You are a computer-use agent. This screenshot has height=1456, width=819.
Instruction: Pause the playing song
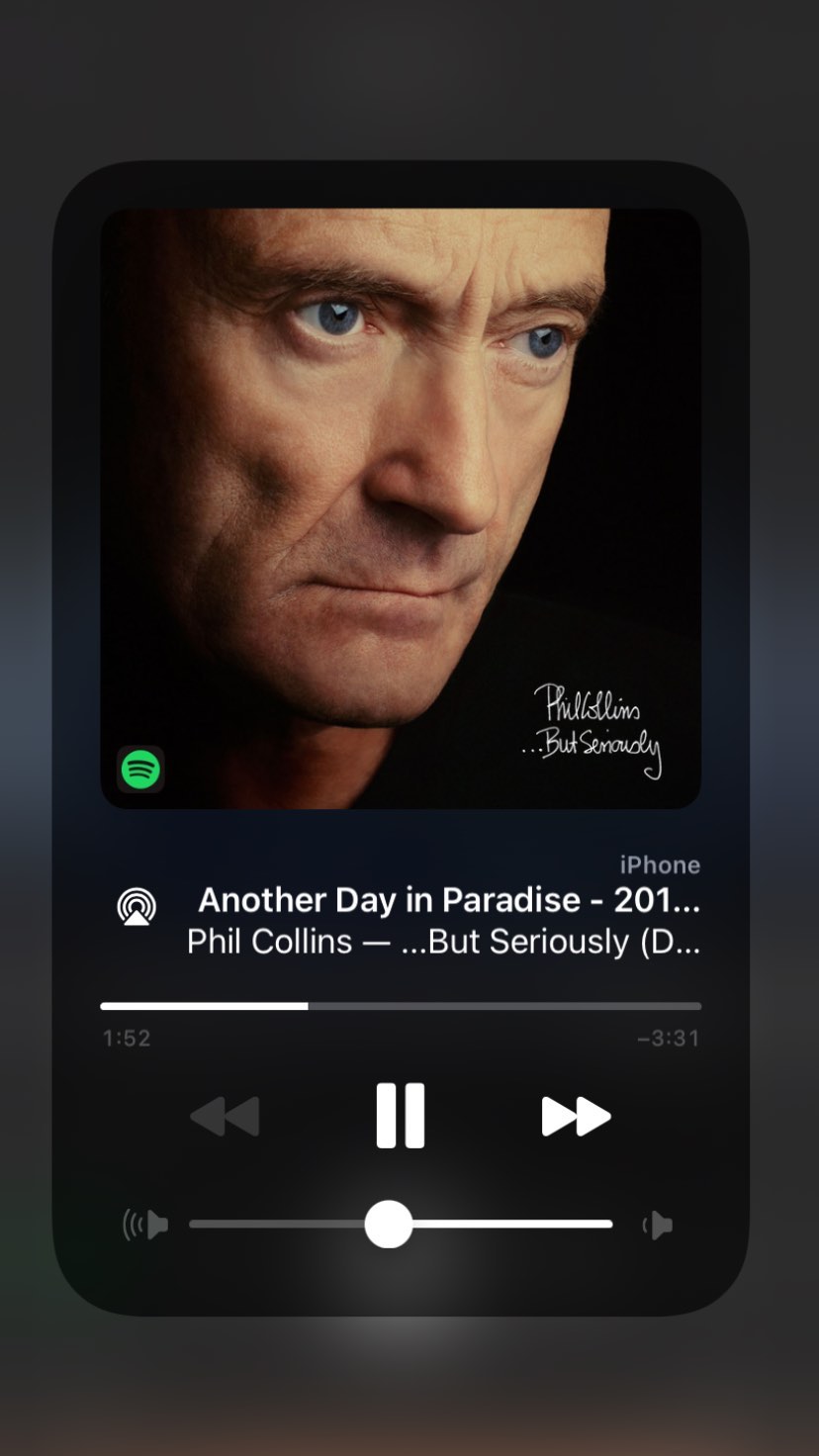point(401,1116)
